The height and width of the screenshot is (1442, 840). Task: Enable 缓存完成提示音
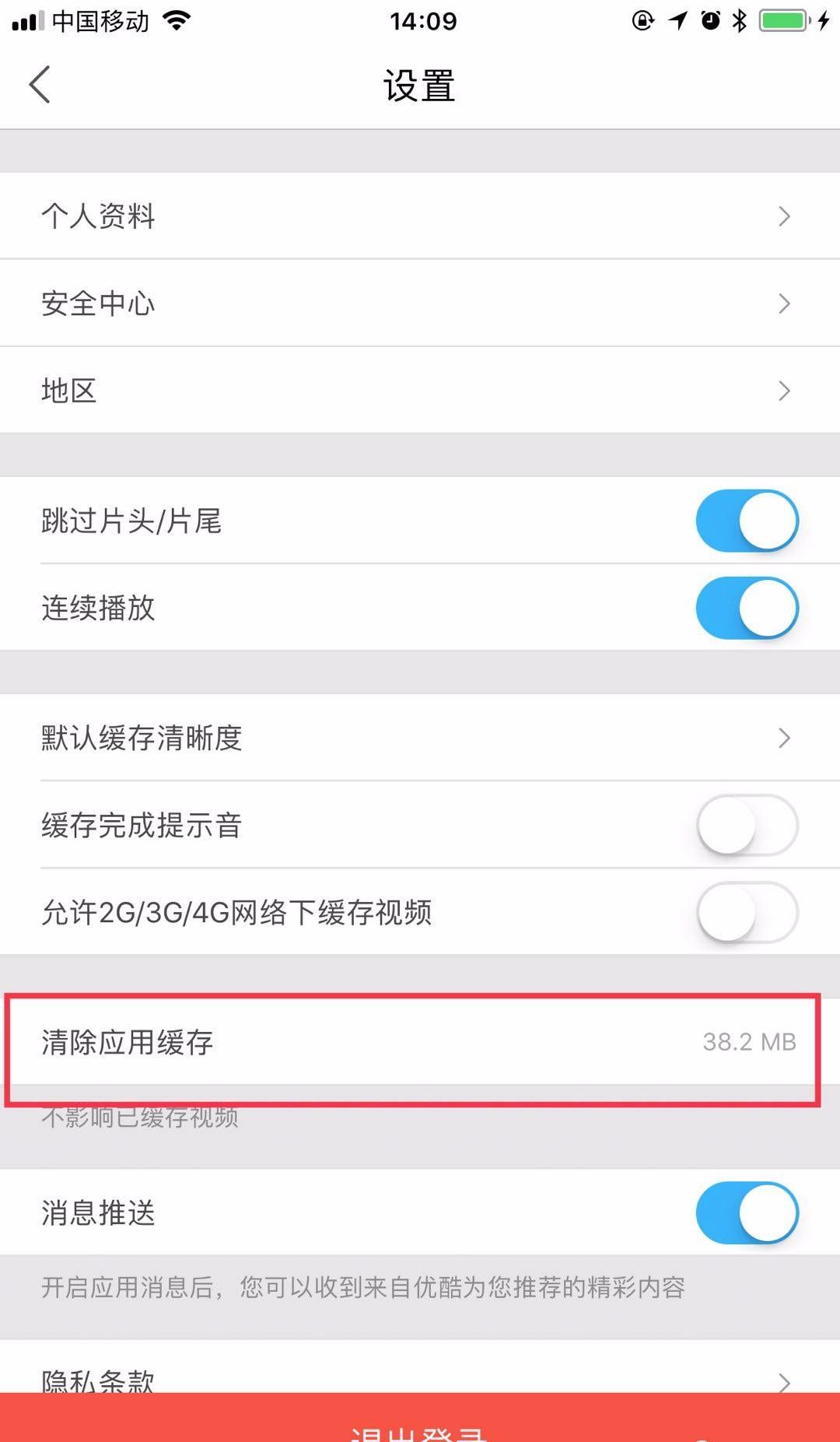click(x=747, y=825)
